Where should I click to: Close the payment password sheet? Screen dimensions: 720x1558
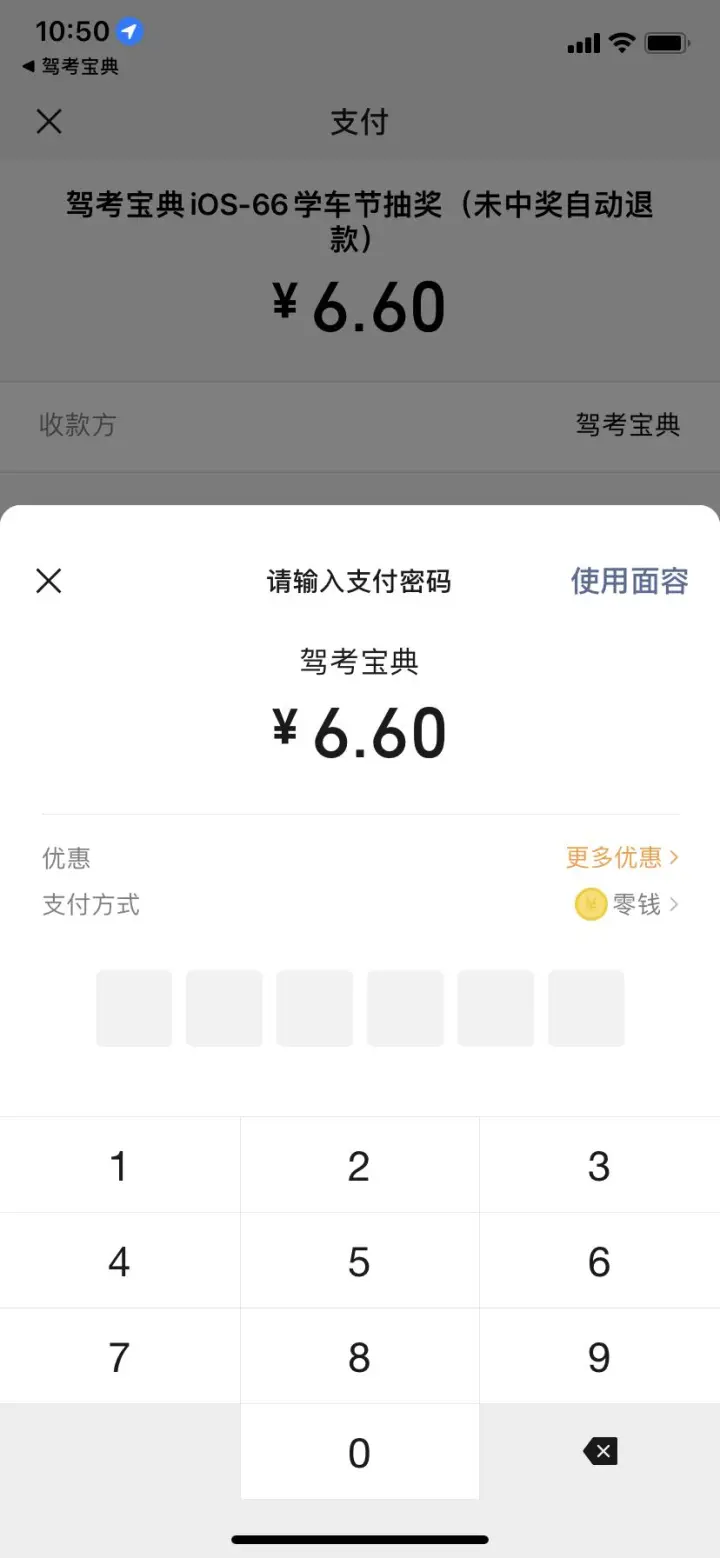48,581
